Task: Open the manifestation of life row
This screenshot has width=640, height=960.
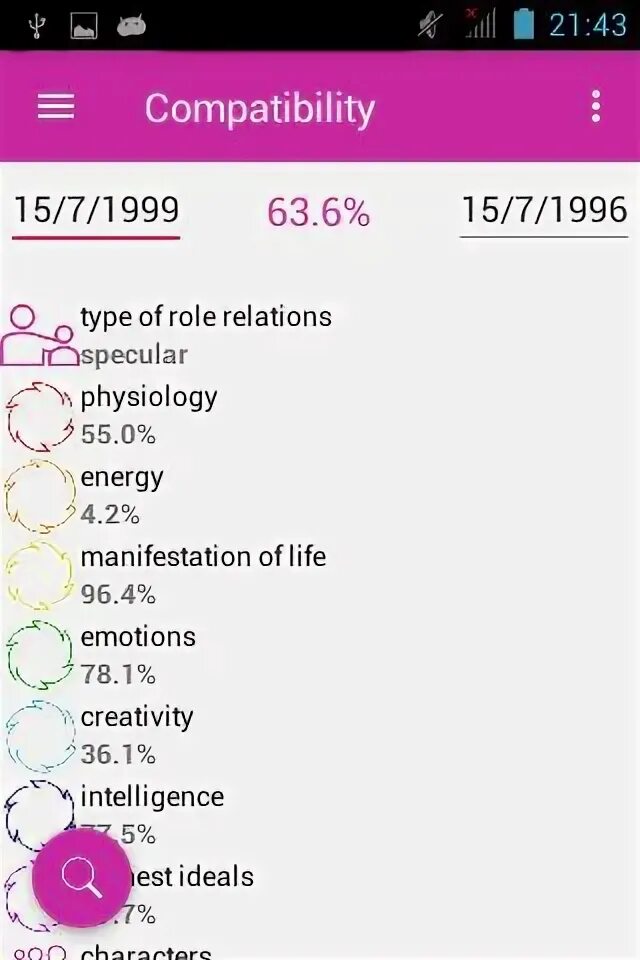Action: click(203, 575)
